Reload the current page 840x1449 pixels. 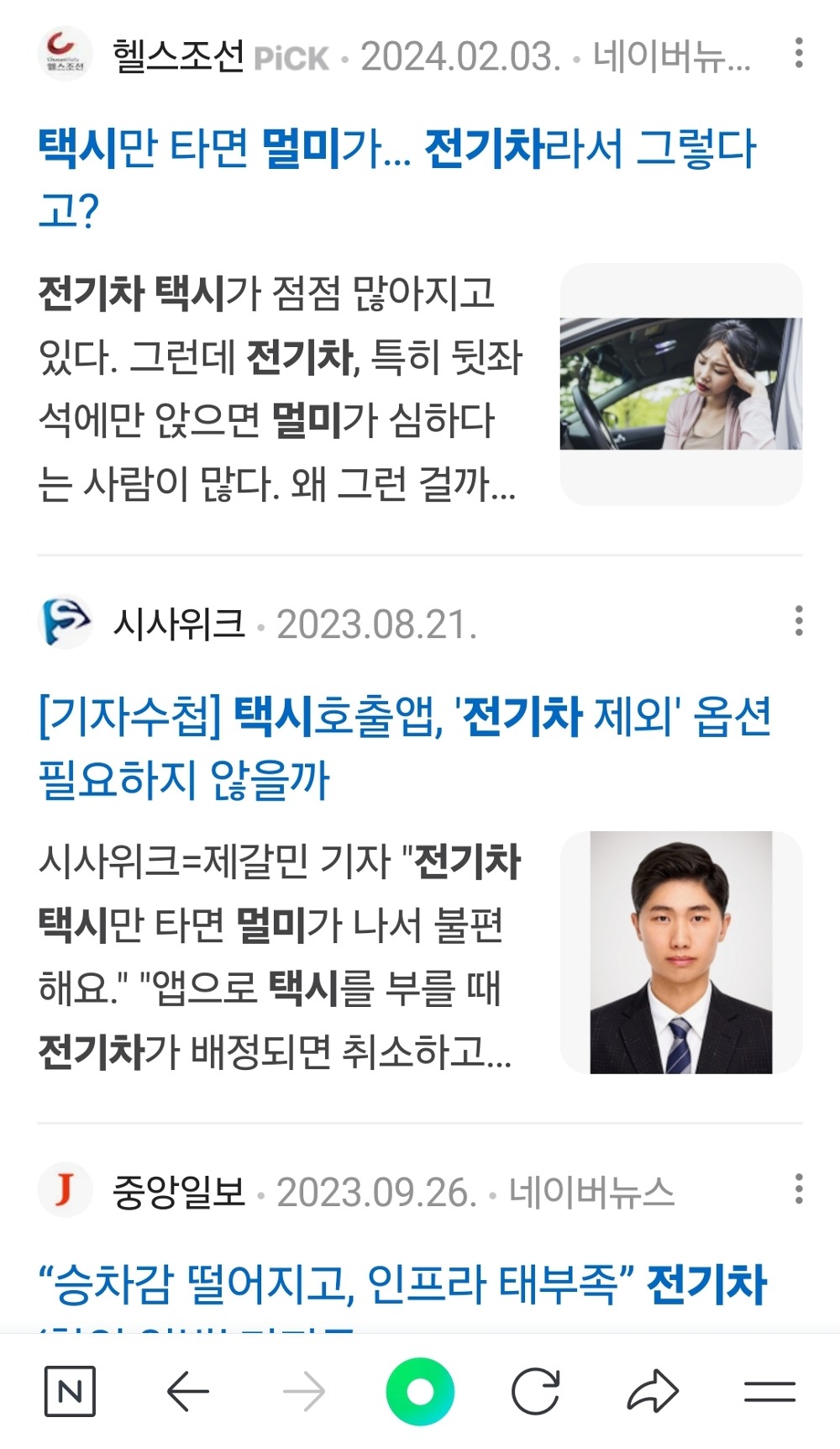pyautogui.click(x=536, y=1392)
